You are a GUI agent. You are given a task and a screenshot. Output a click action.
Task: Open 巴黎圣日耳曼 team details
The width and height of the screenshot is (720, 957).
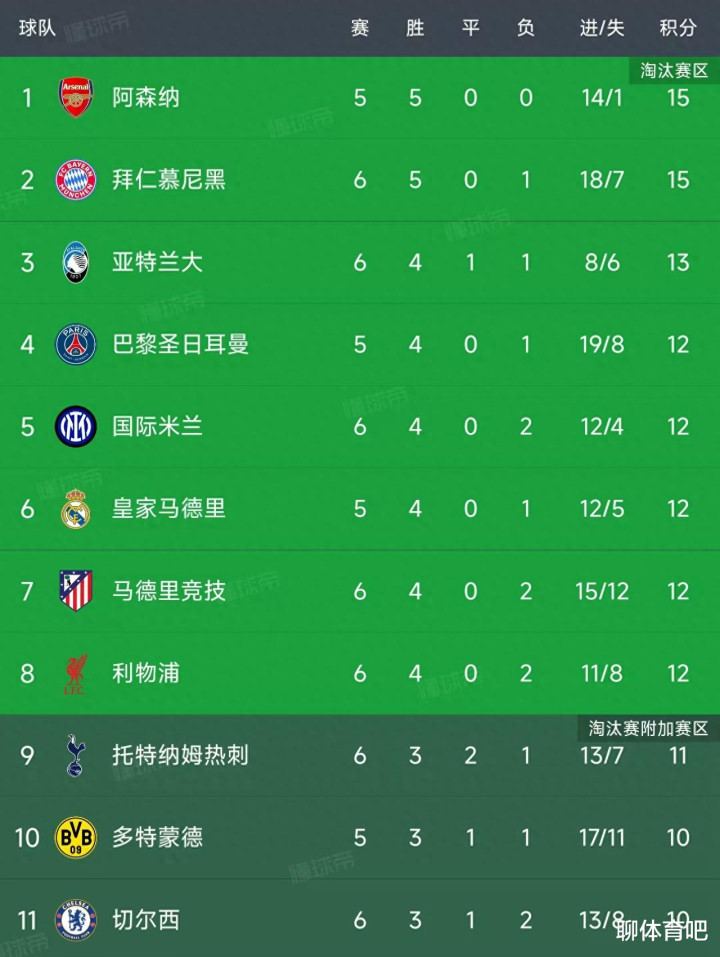point(360,345)
